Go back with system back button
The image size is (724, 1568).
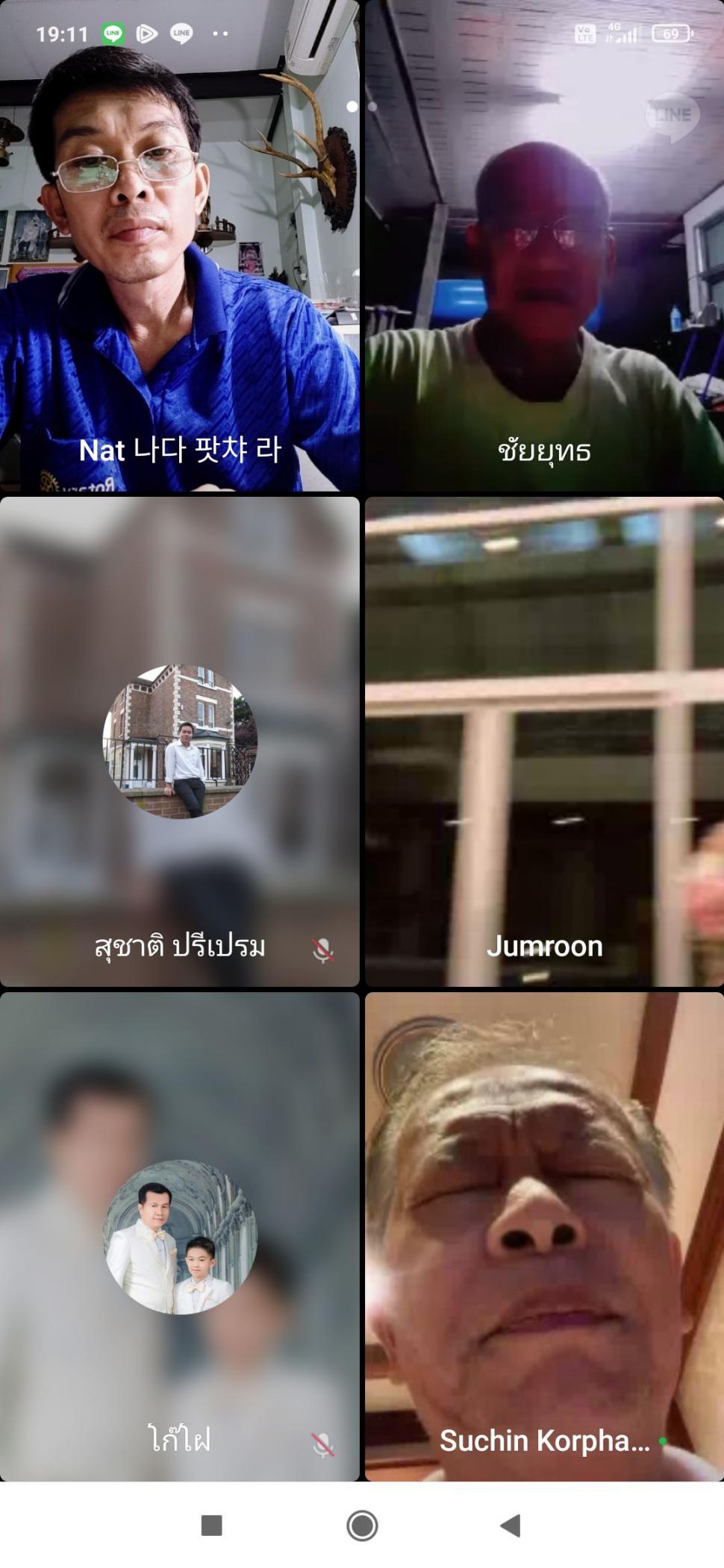tap(510, 1525)
